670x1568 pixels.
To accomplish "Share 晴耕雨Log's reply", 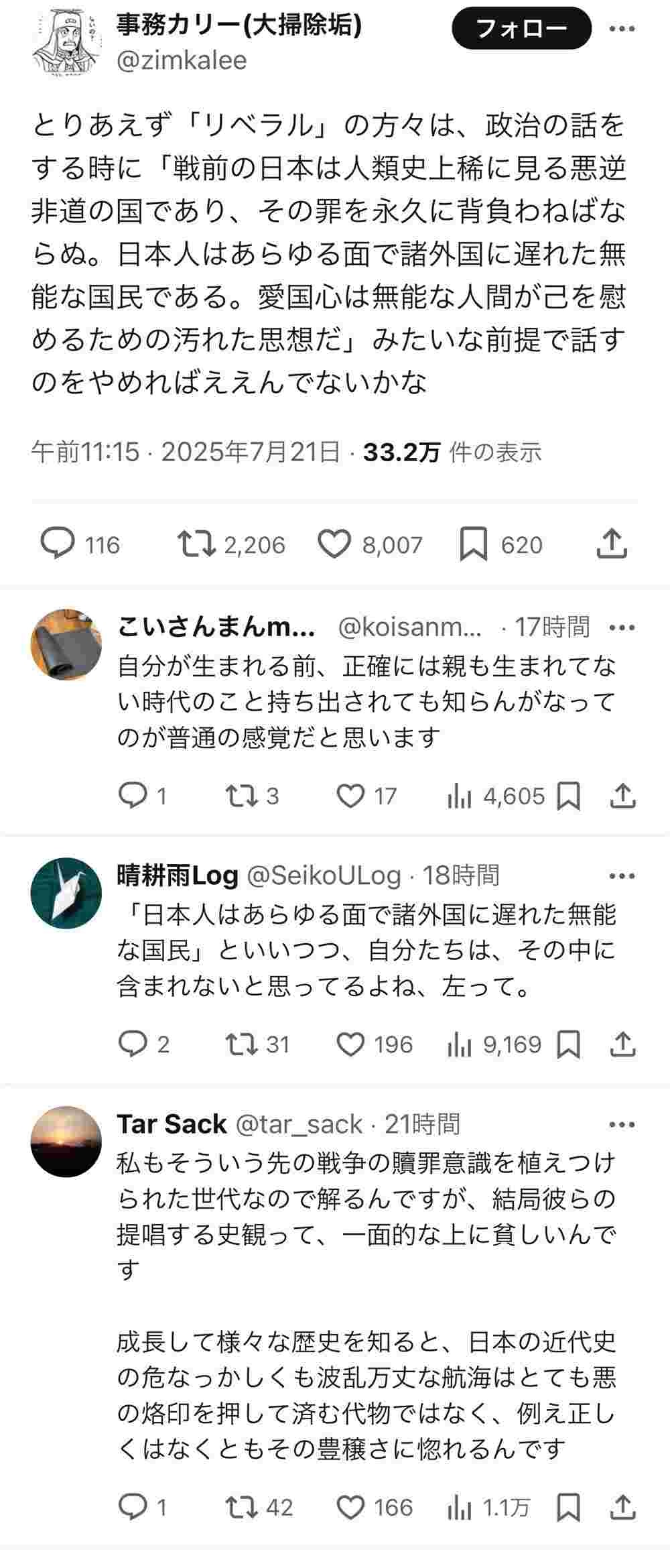I will pos(622,1044).
